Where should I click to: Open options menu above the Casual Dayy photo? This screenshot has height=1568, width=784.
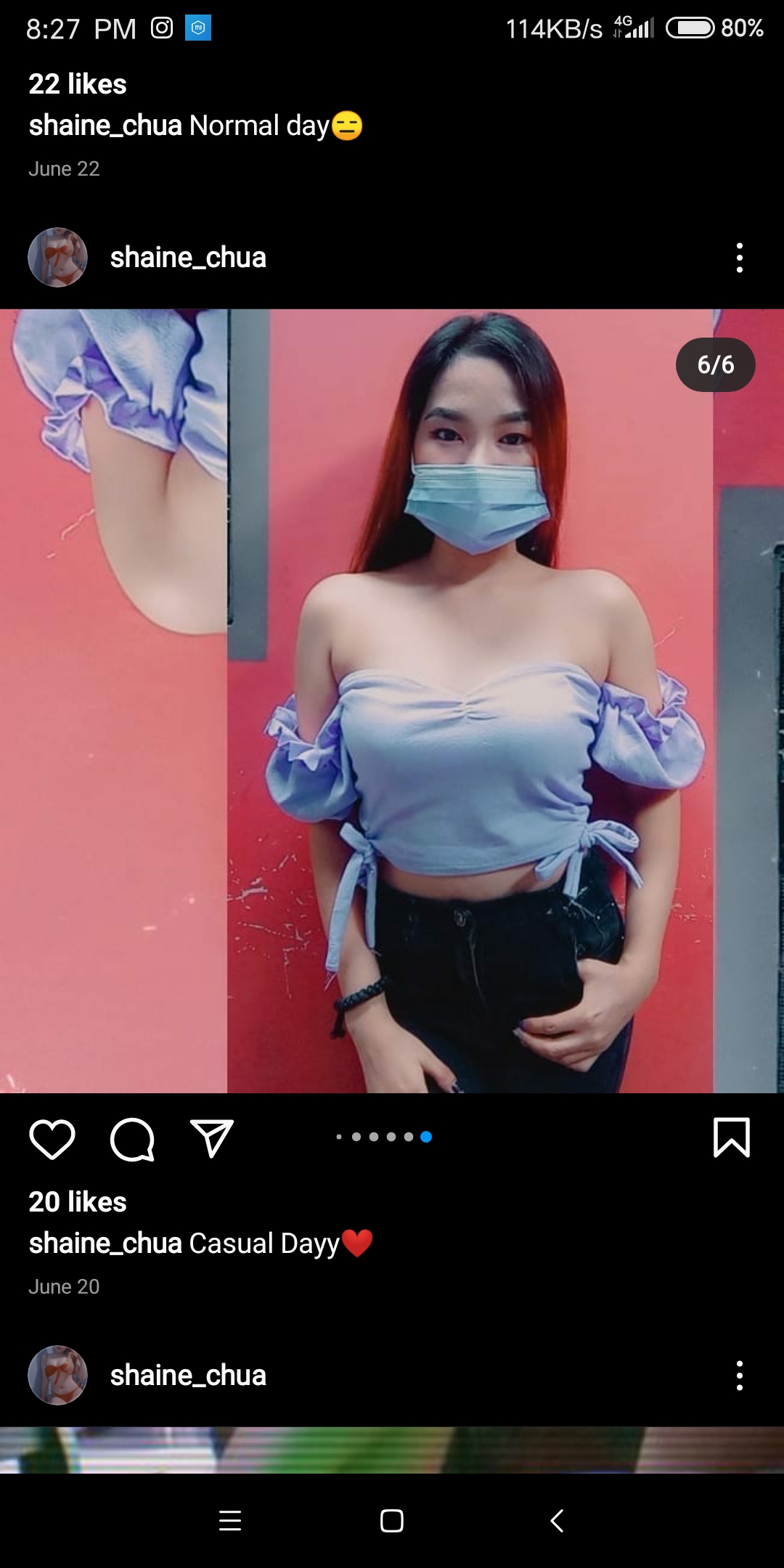[x=740, y=258]
